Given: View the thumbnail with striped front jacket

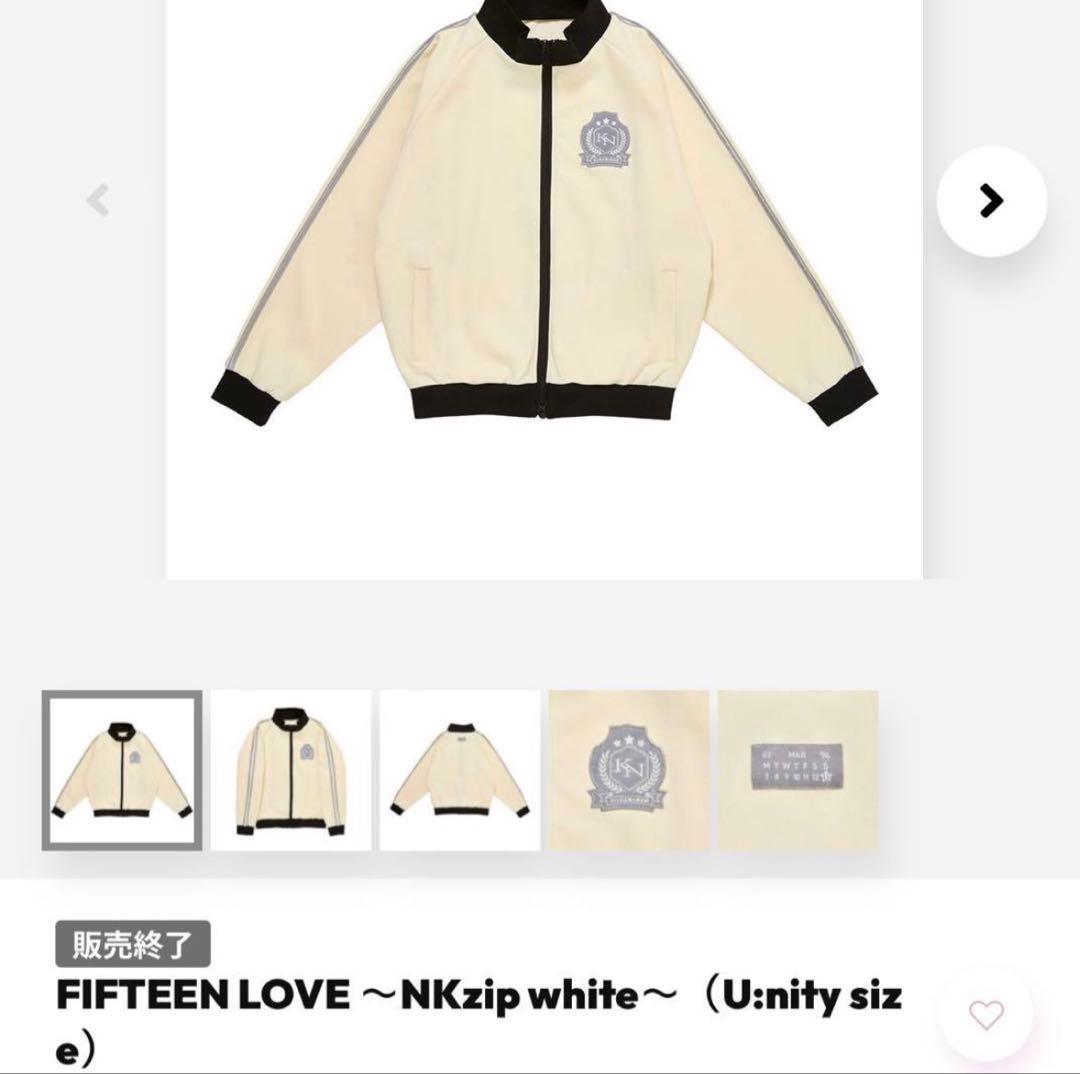Looking at the screenshot, I should click(291, 771).
